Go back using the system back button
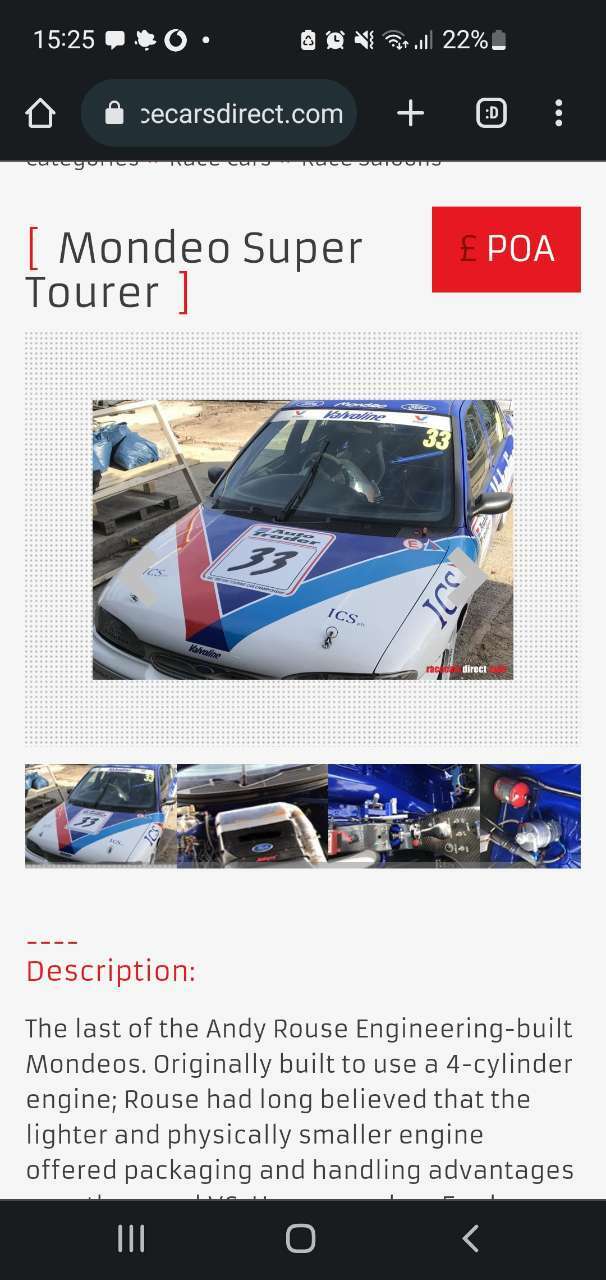Screen dimensions: 606x1280 click(471, 1239)
